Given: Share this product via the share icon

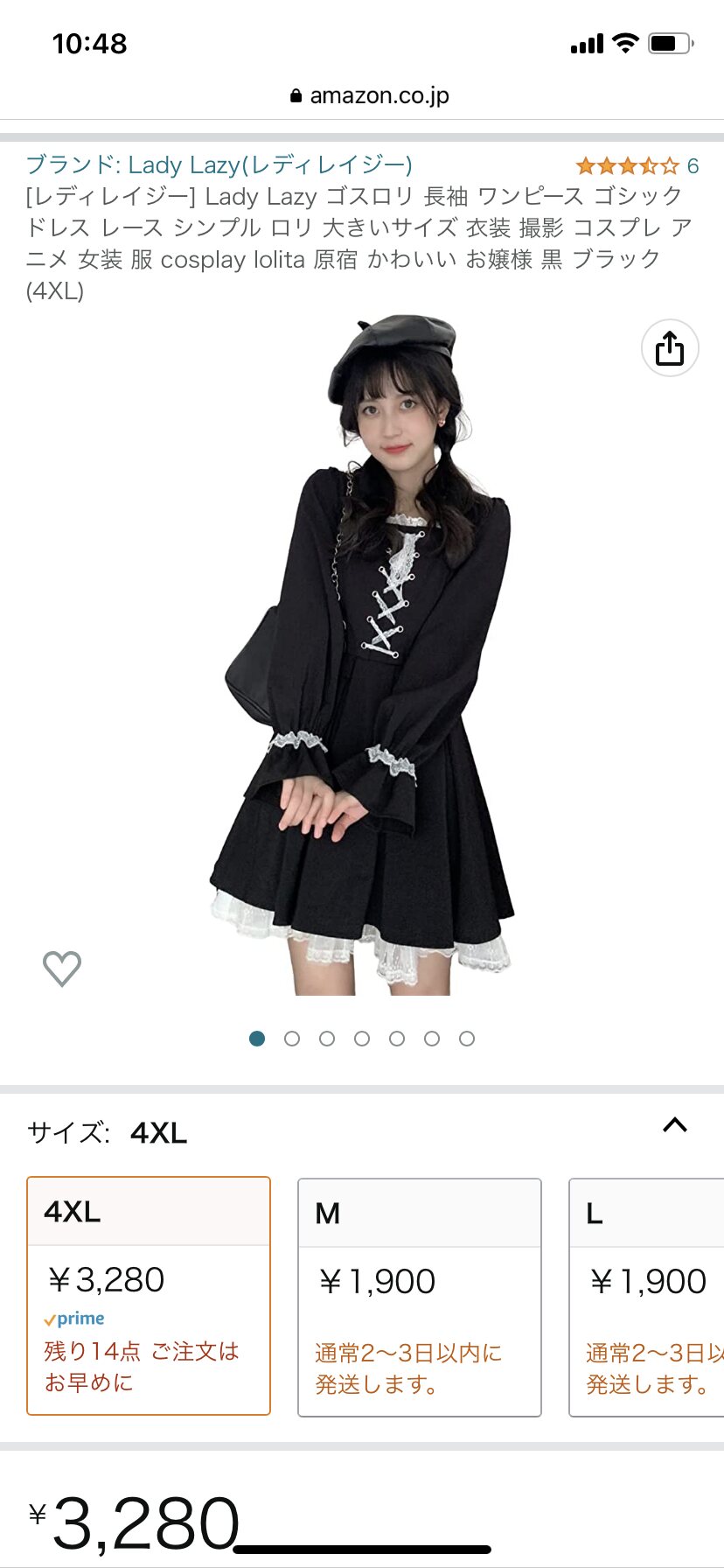Looking at the screenshot, I should coord(670,348).
